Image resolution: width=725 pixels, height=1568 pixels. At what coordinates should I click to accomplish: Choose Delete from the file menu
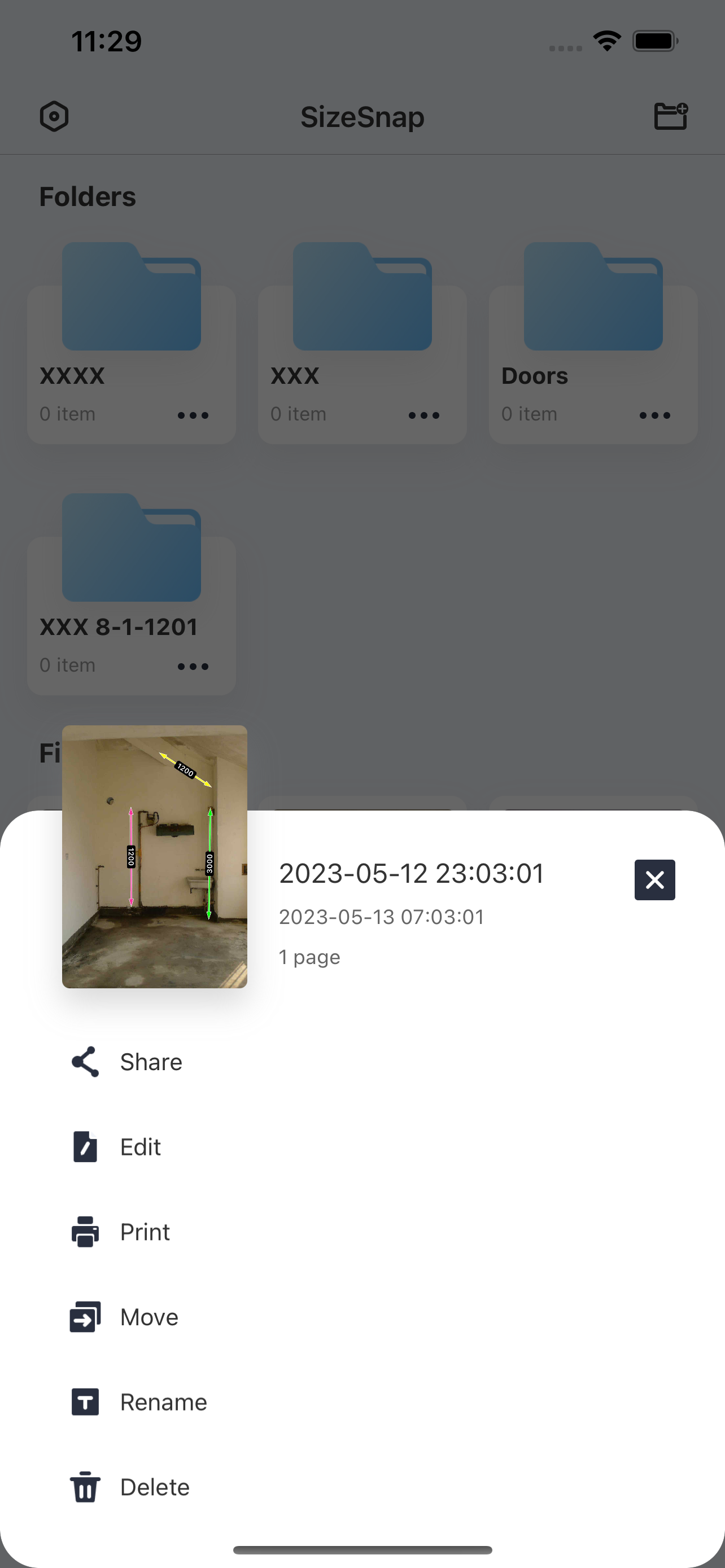[155, 1487]
